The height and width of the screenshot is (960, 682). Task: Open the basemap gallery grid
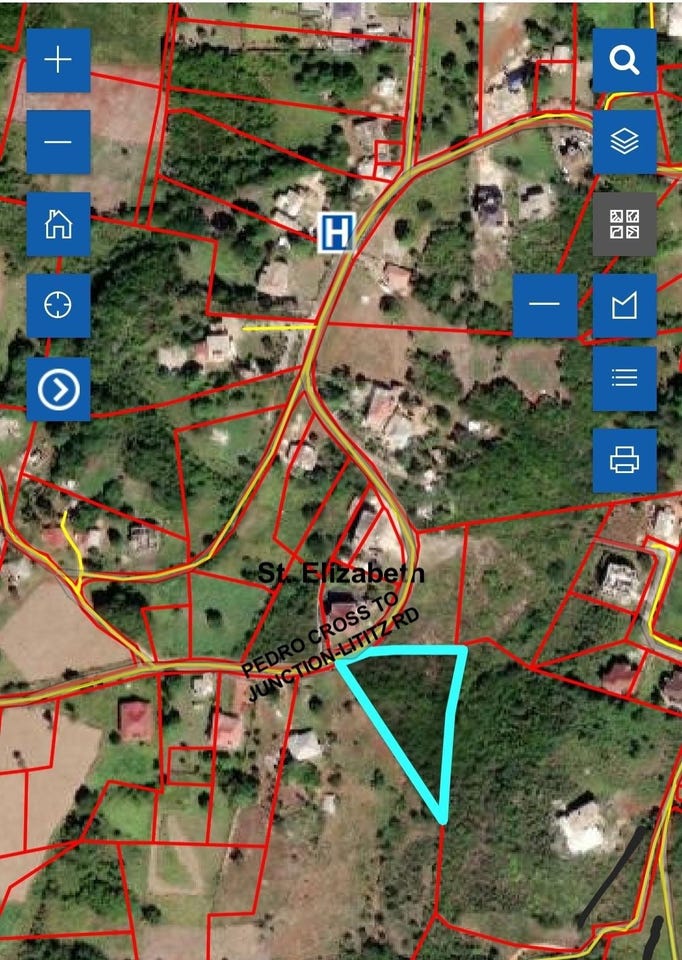(x=624, y=224)
